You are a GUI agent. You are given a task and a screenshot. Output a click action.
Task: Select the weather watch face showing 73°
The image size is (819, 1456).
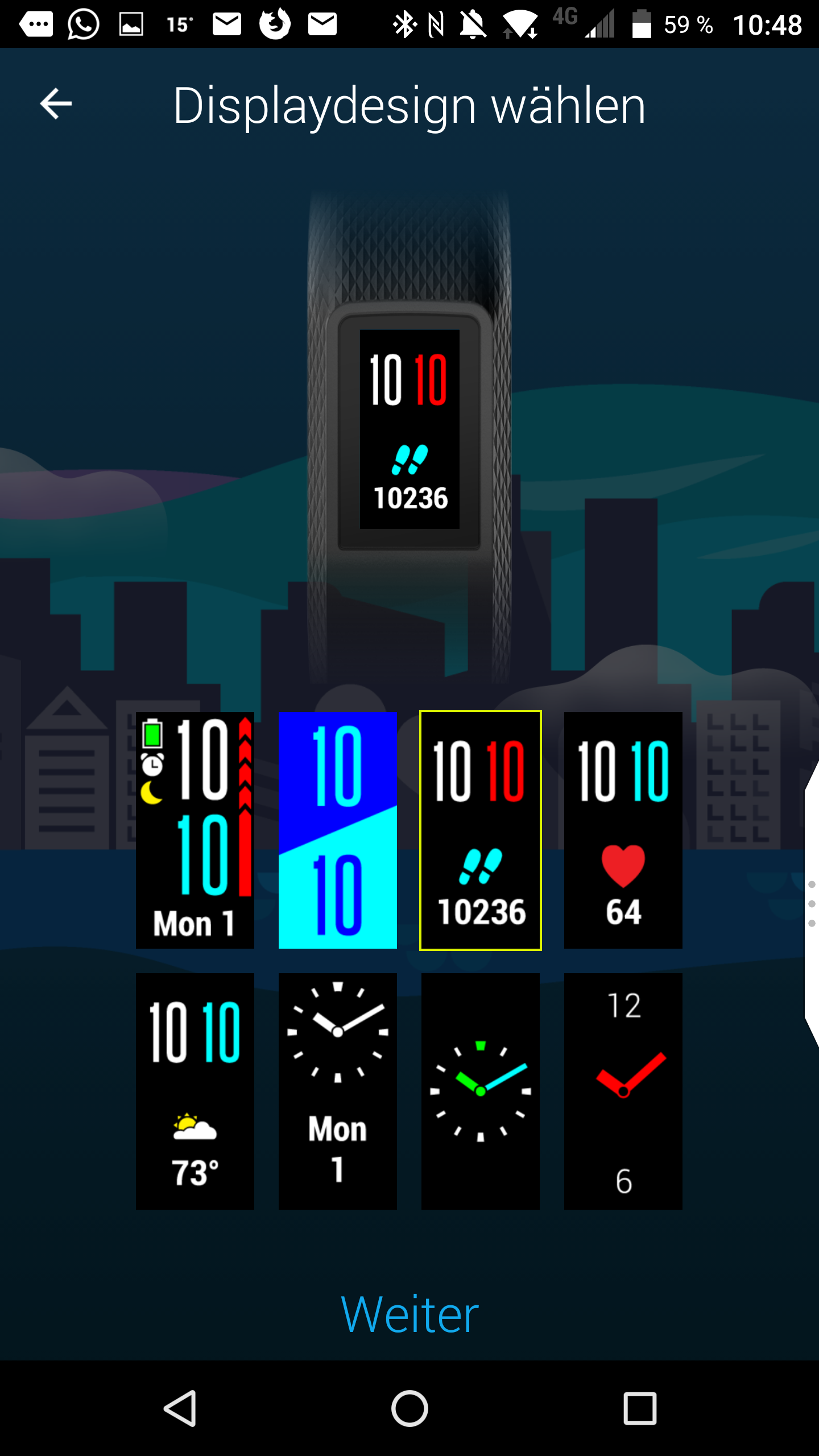tap(195, 1091)
